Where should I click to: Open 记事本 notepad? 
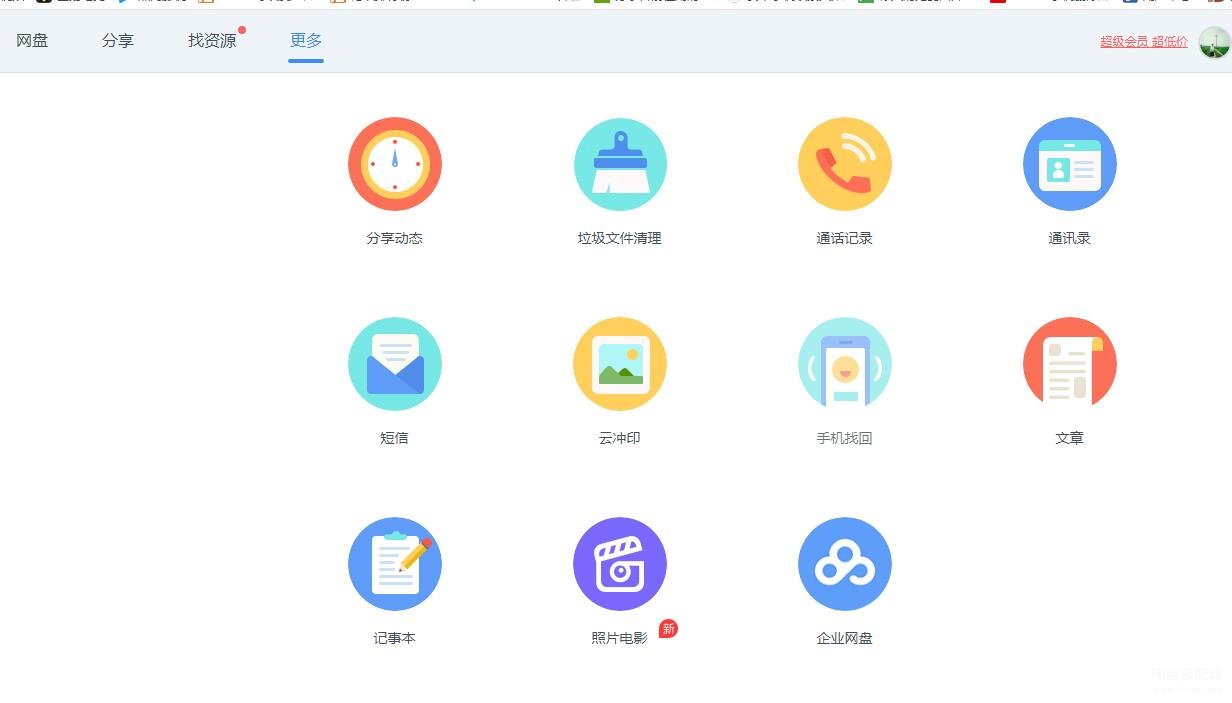point(395,564)
